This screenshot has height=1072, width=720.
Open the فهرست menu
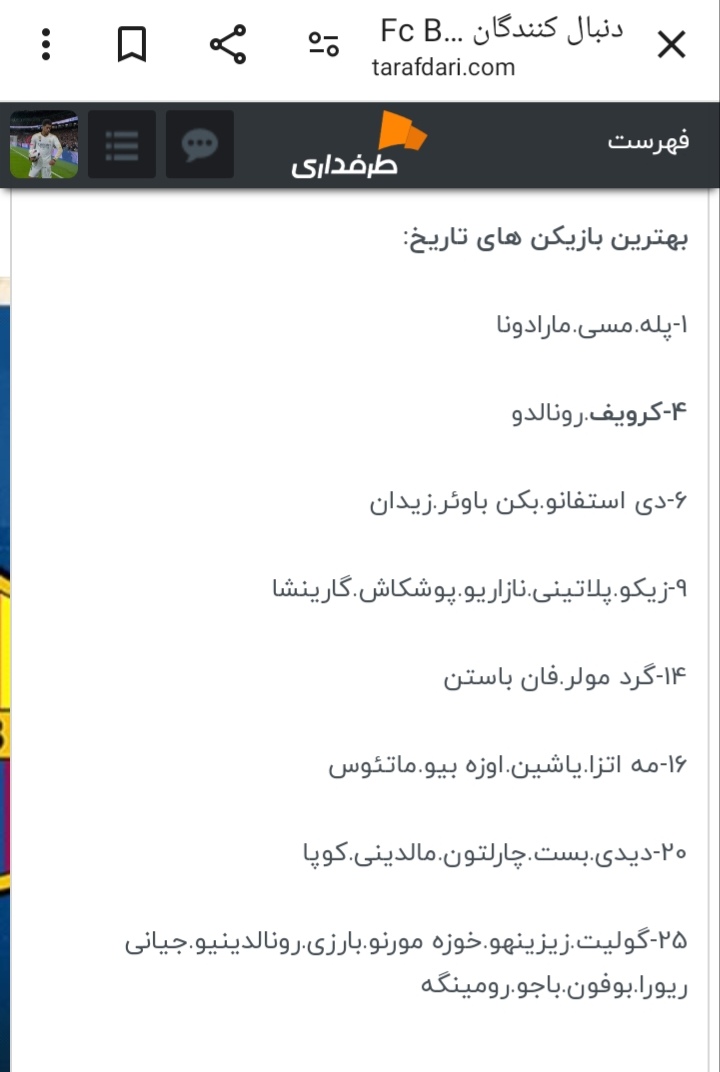(648, 141)
